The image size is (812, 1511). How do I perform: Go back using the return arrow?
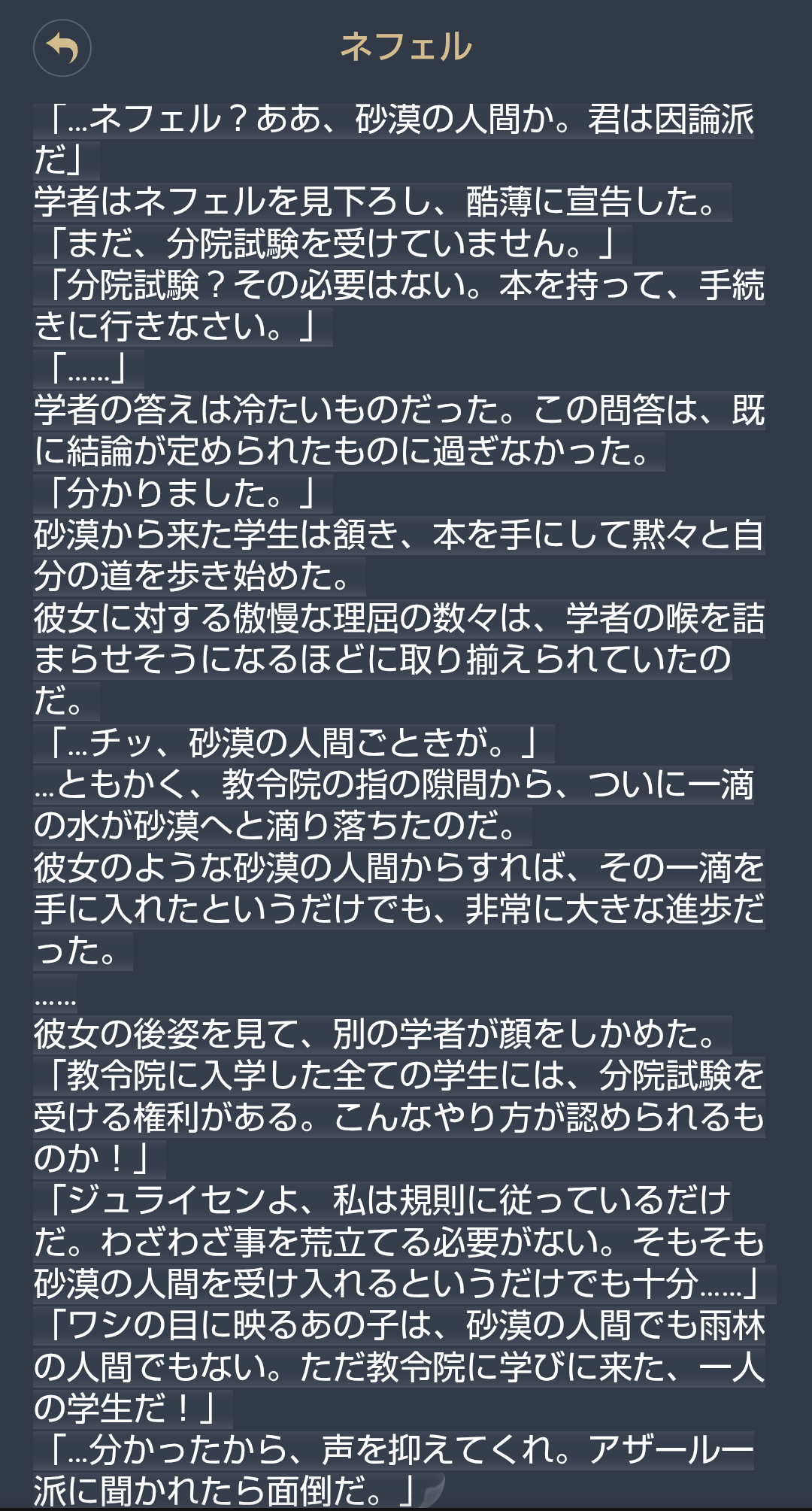[62, 48]
